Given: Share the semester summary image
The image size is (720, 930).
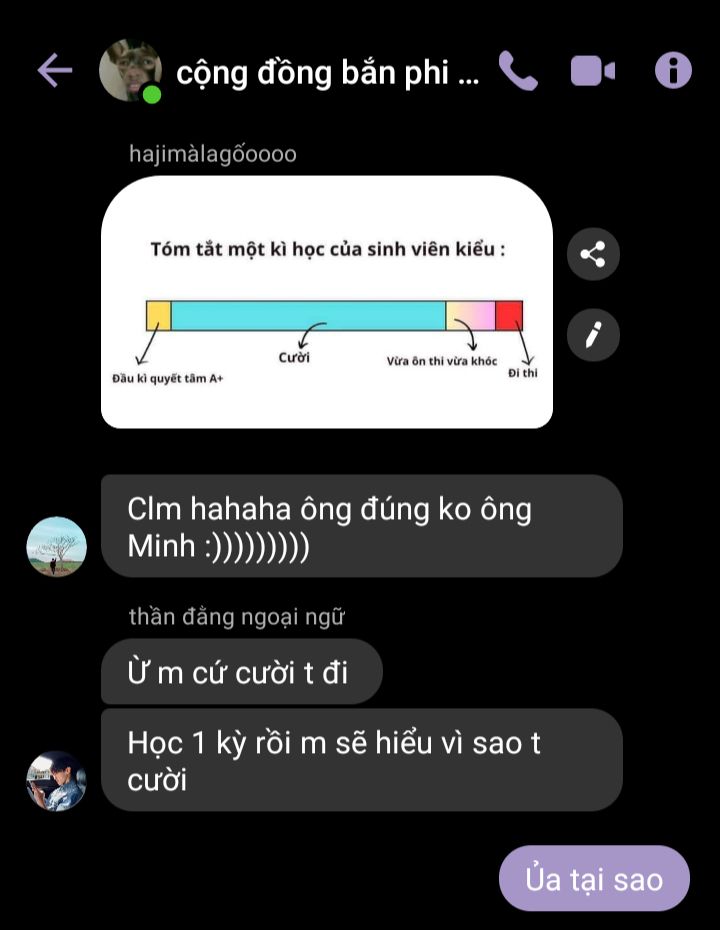Looking at the screenshot, I should [x=593, y=254].
